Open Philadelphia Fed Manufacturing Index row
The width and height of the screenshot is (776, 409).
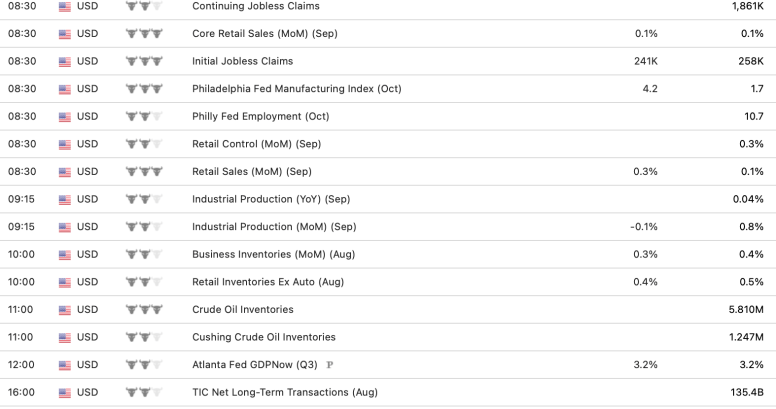[296, 89]
